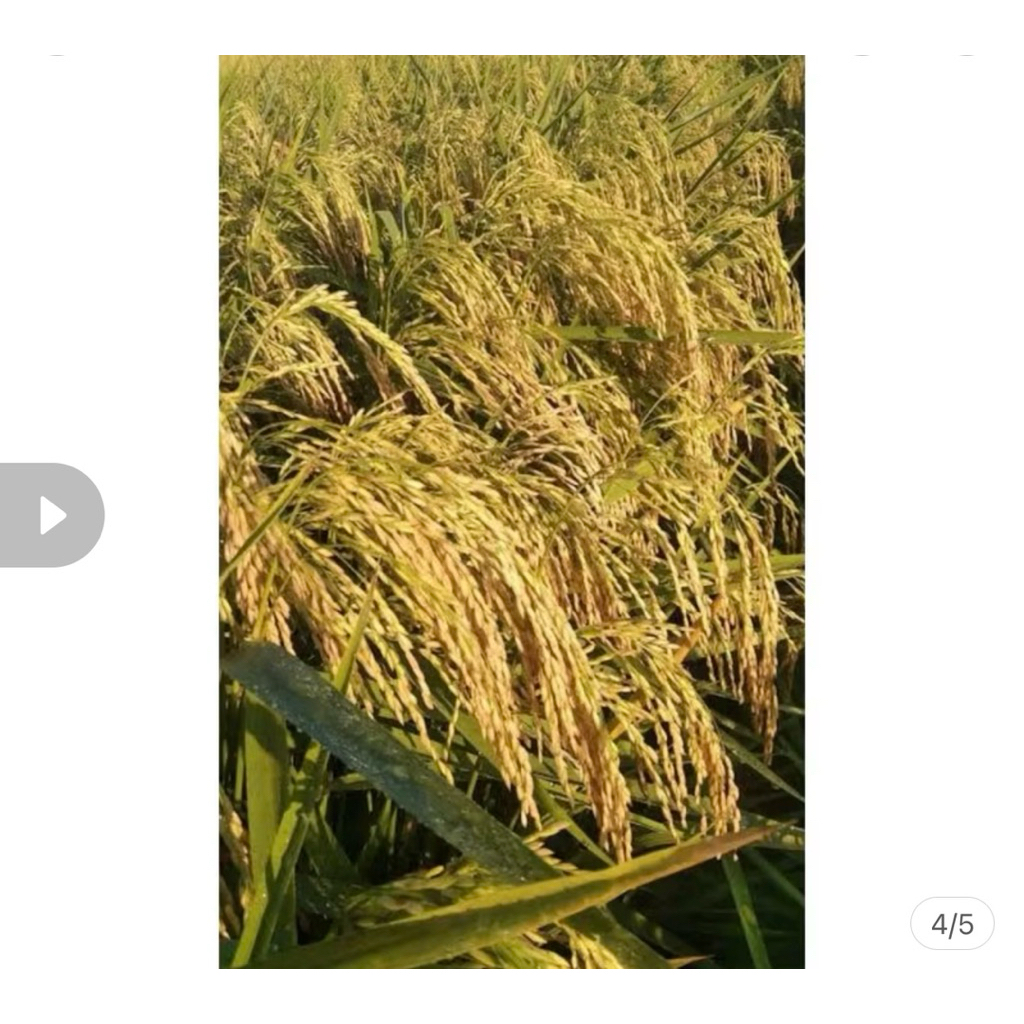Tap the gray arrow tab on the left edge
Image resolution: width=1024 pixels, height=1024 pixels.
tap(52, 515)
